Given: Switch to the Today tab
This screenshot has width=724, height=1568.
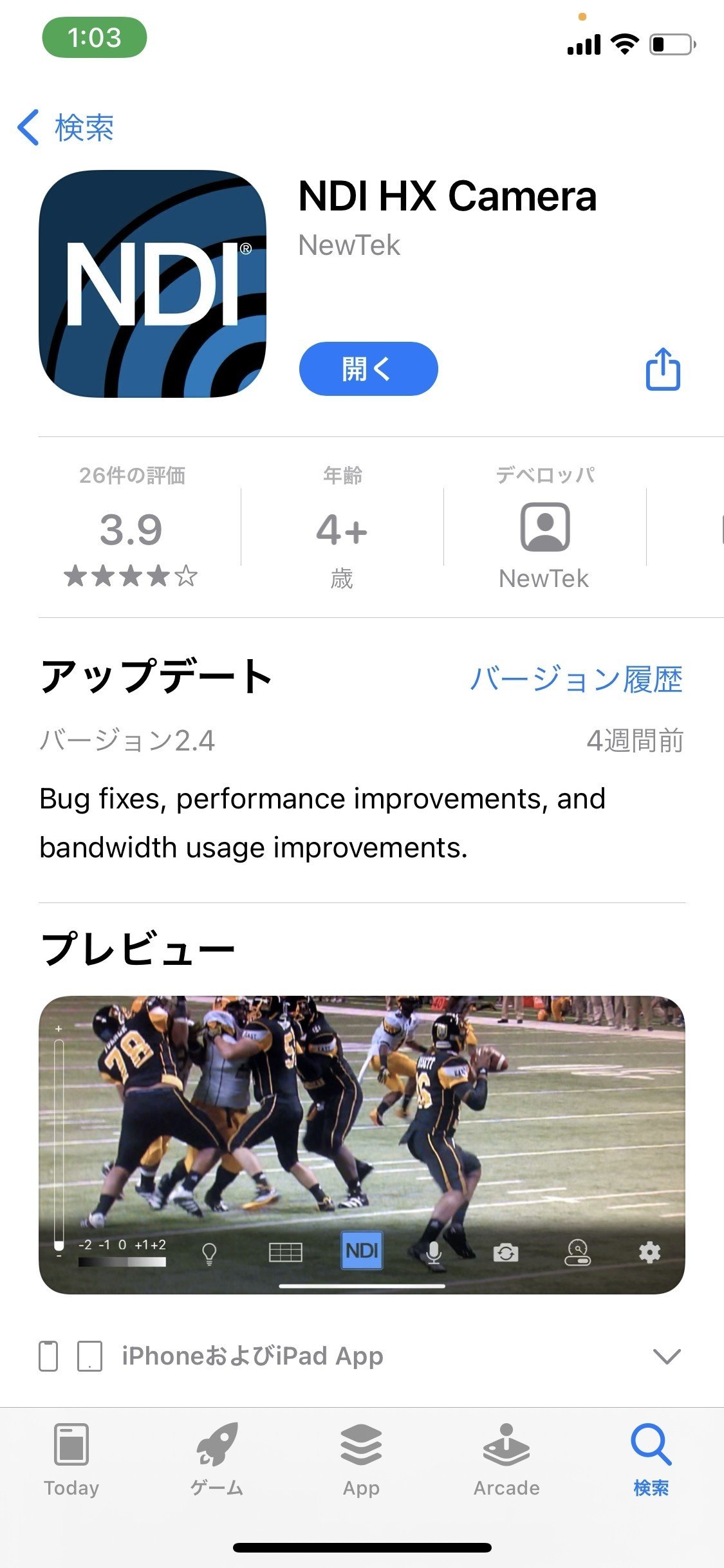Looking at the screenshot, I should pos(71,1460).
